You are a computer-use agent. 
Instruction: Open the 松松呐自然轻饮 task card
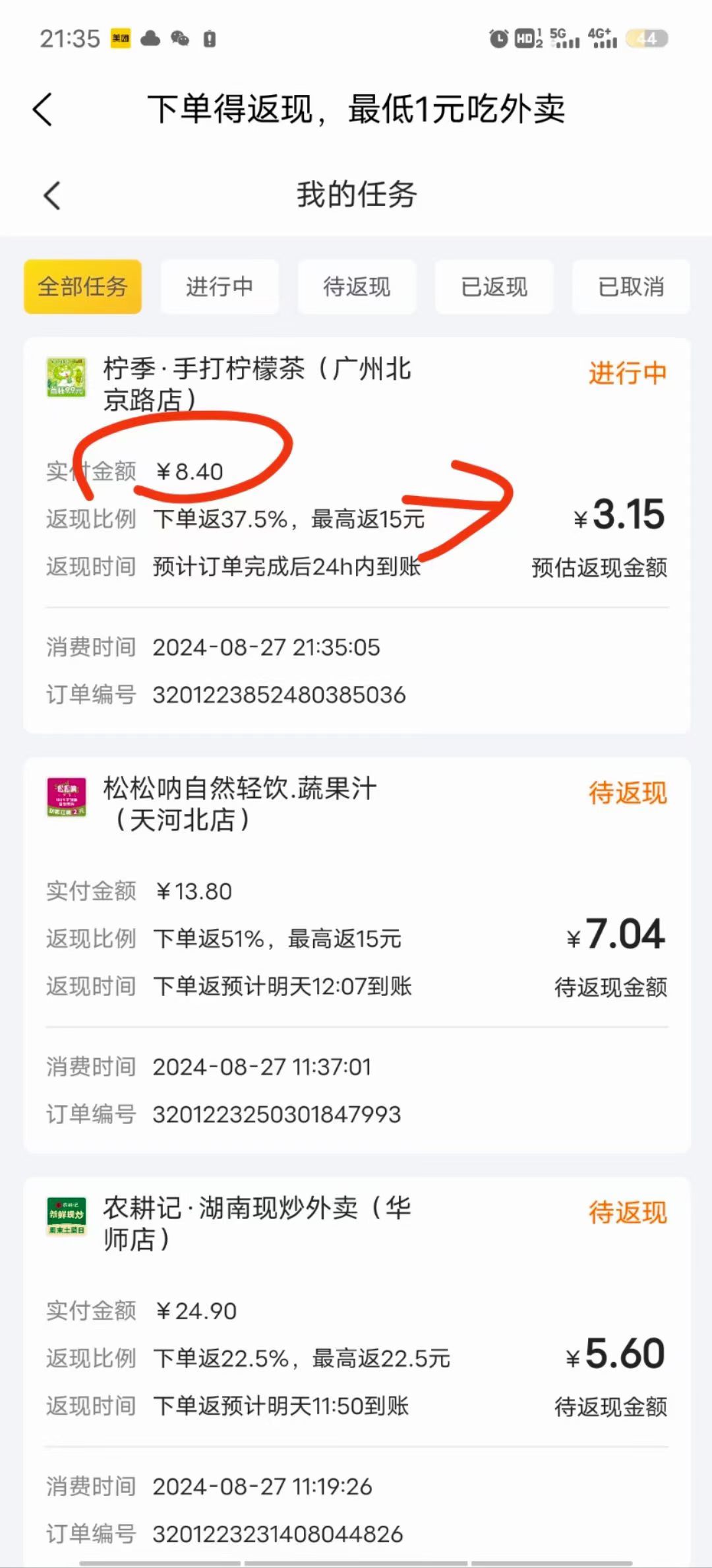(x=357, y=955)
